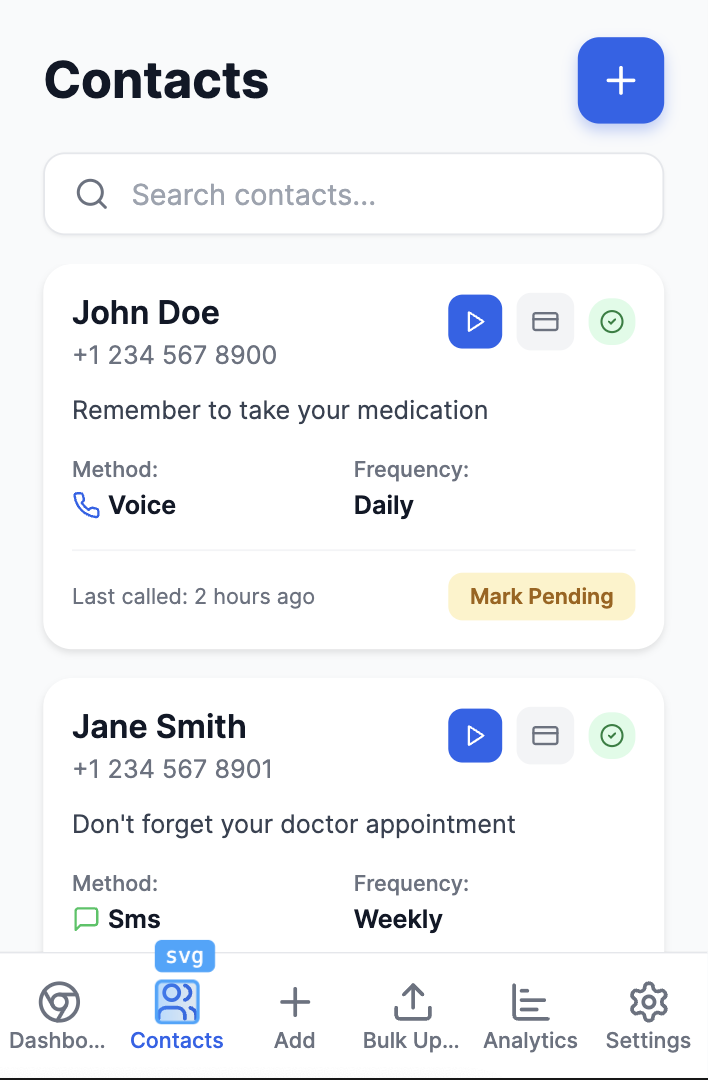Open the card icon for Jane Smith

click(x=545, y=736)
